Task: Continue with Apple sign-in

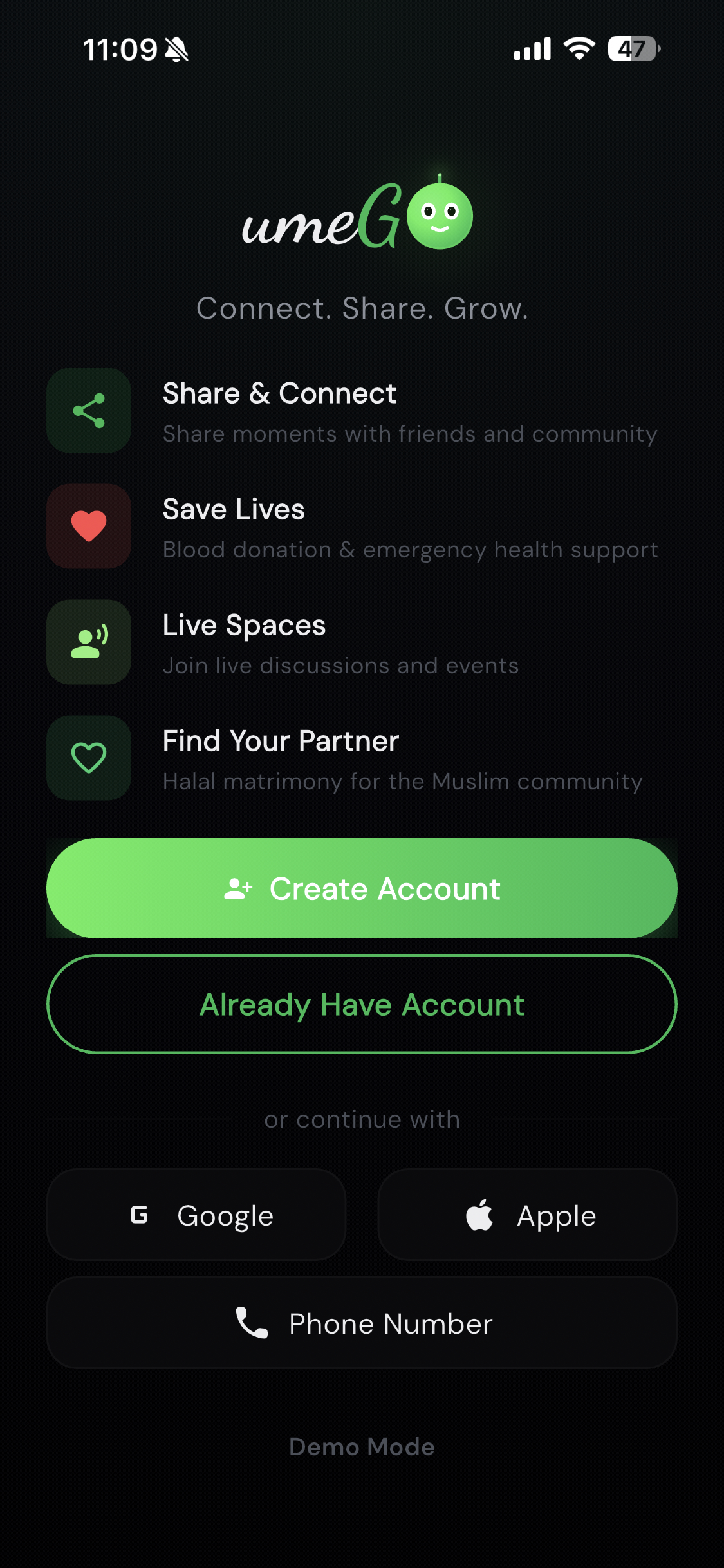Action: point(527,1215)
